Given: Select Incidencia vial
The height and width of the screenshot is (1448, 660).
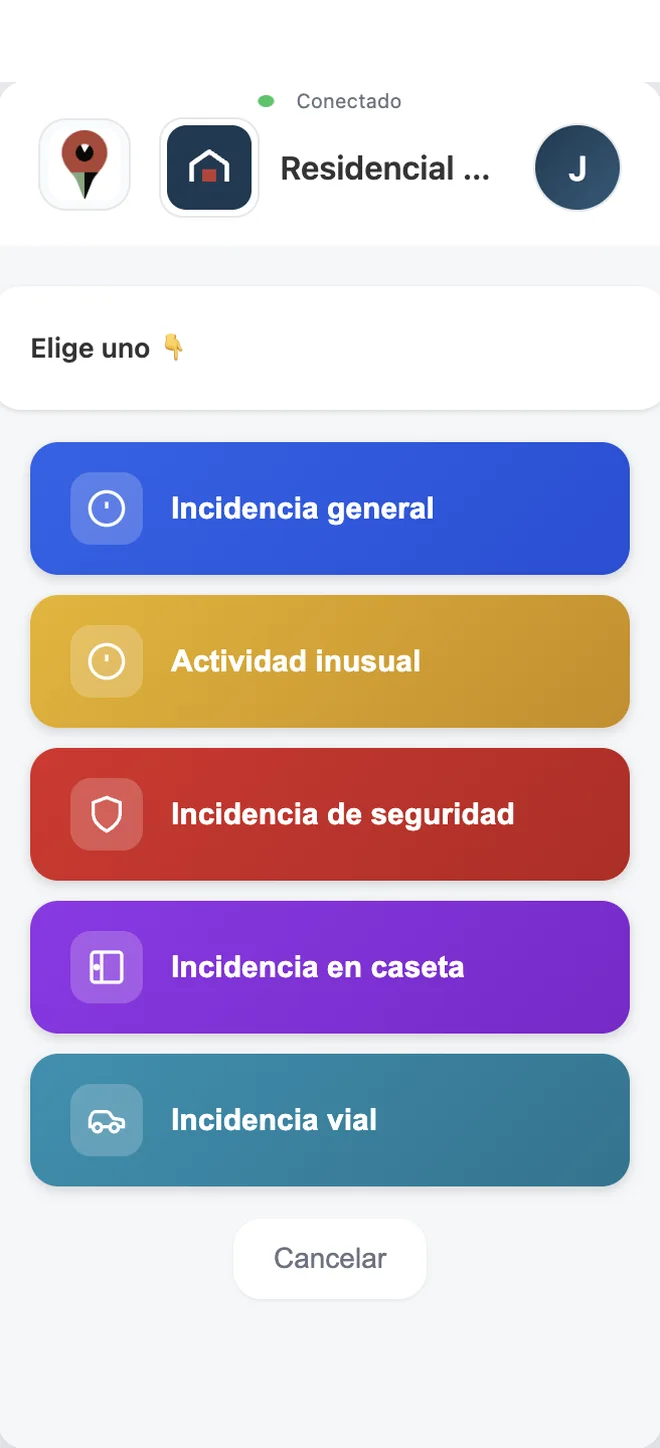Looking at the screenshot, I should click(330, 1120).
